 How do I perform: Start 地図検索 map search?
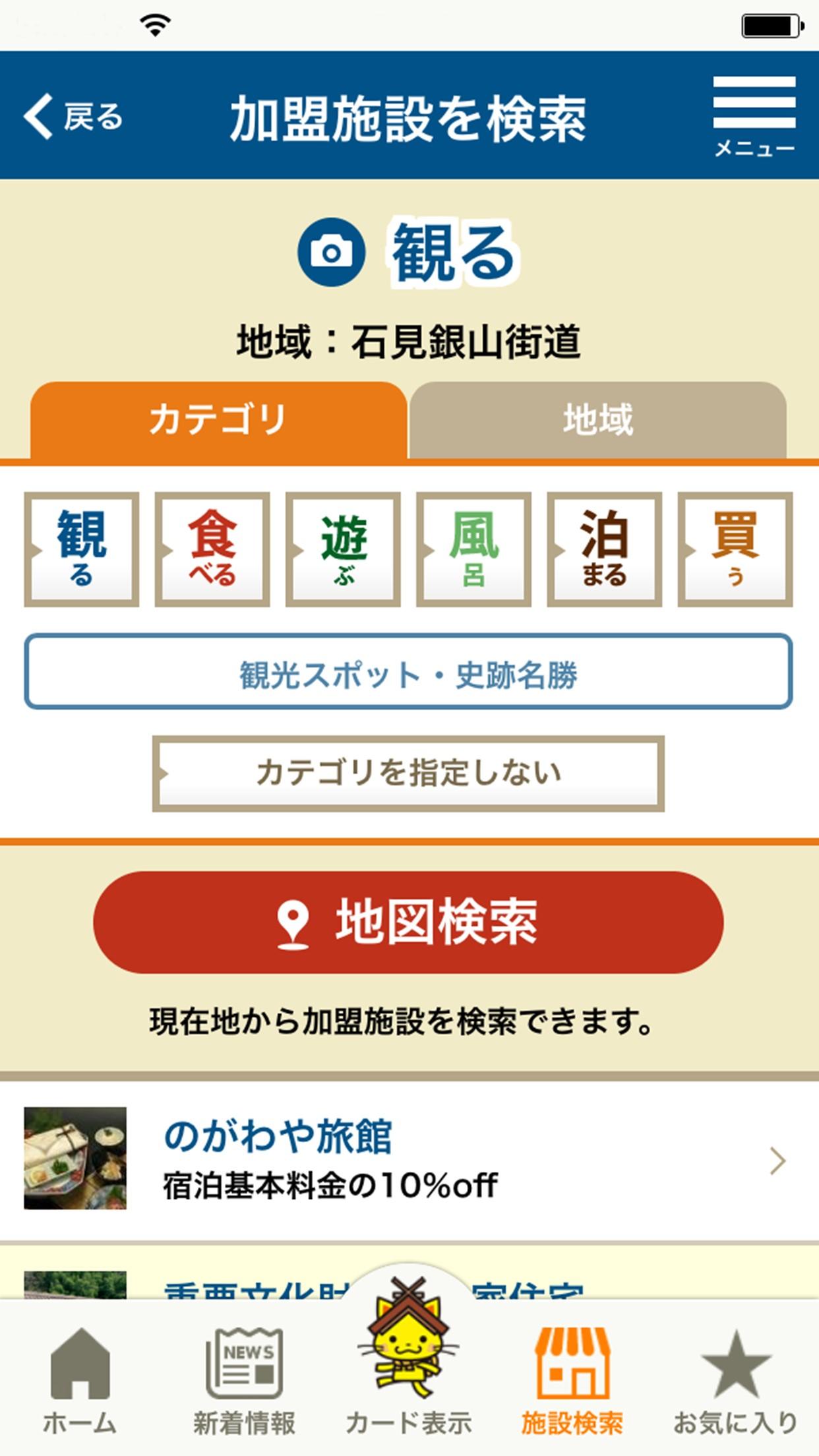[408, 922]
